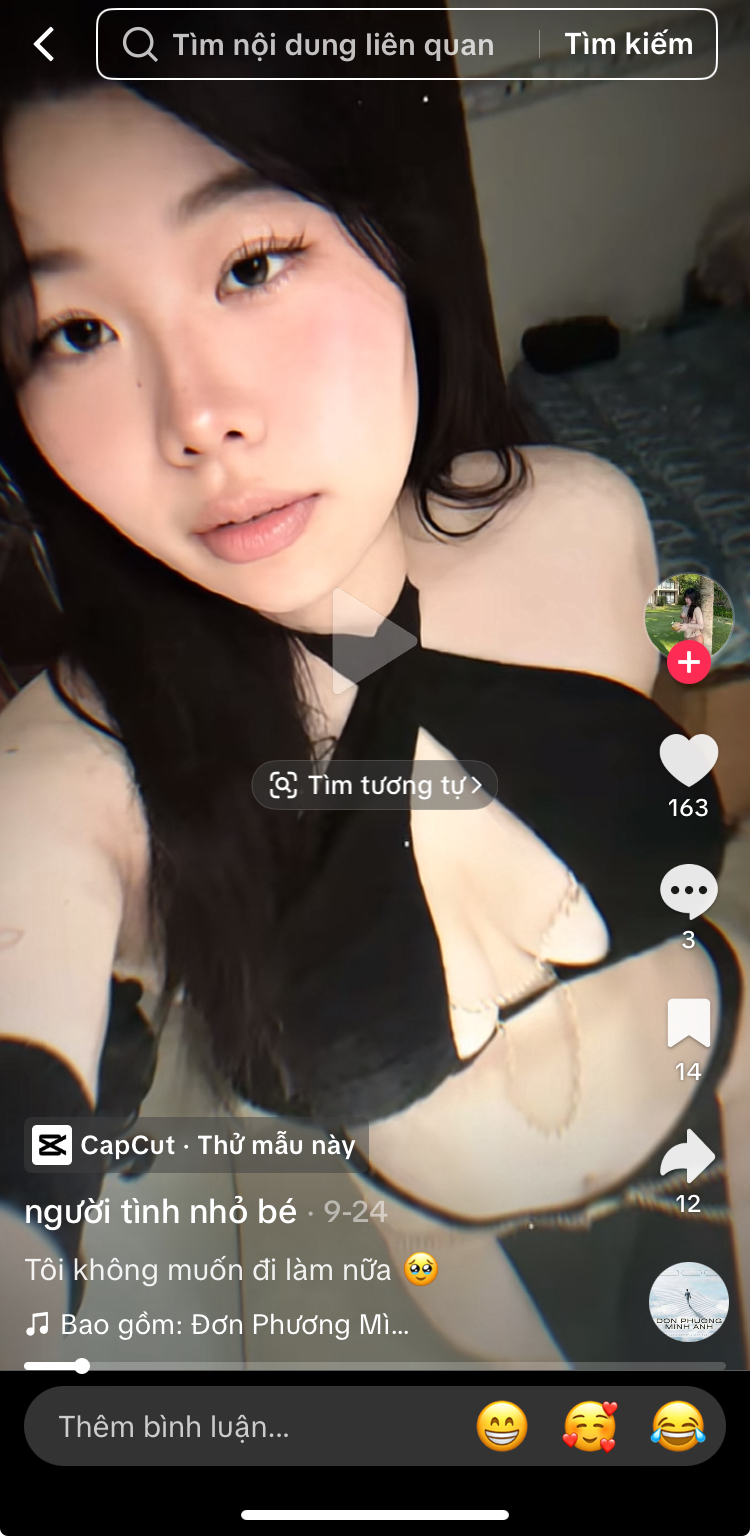Tap the video progress bar
Image resolution: width=750 pixels, height=1536 pixels.
374,1365
